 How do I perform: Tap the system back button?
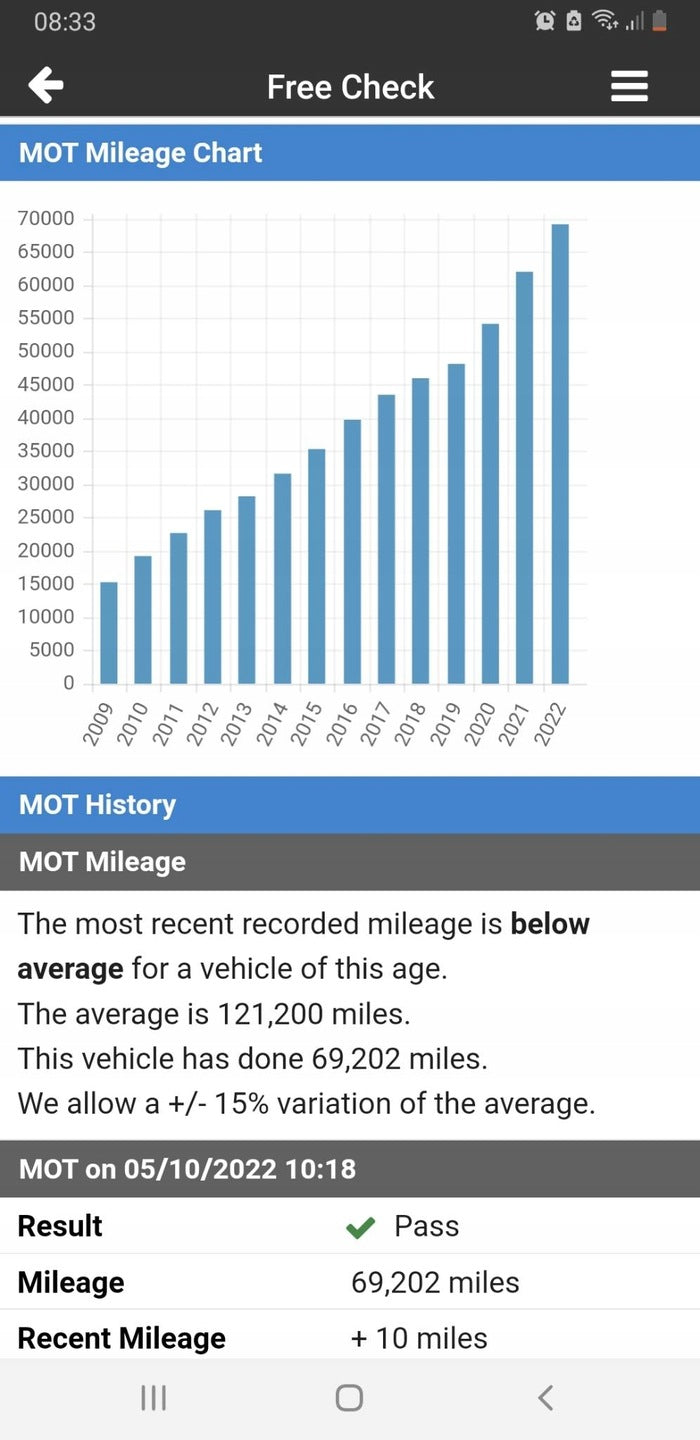(545, 1397)
